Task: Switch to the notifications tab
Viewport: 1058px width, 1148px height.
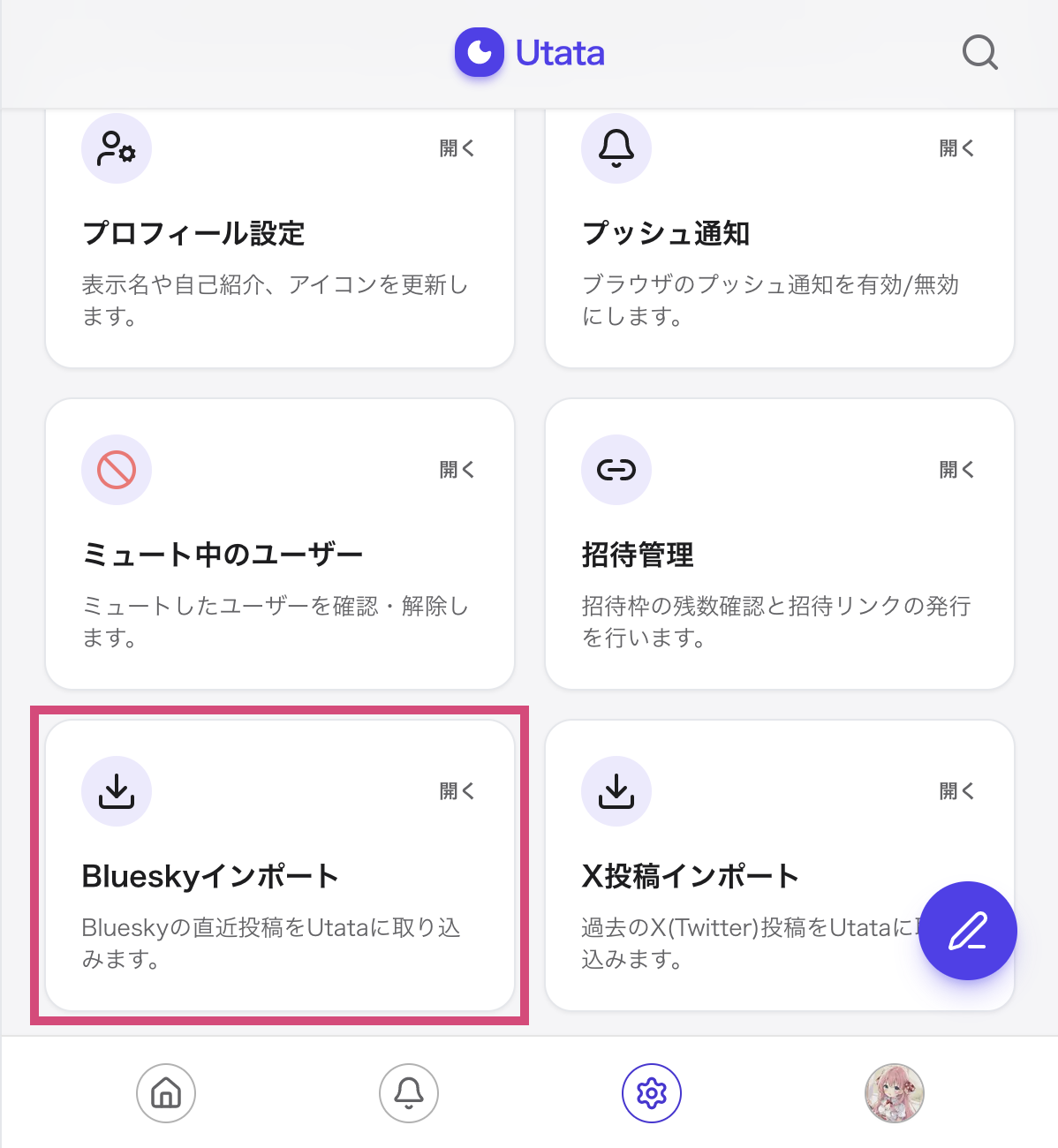Action: pos(408,1093)
